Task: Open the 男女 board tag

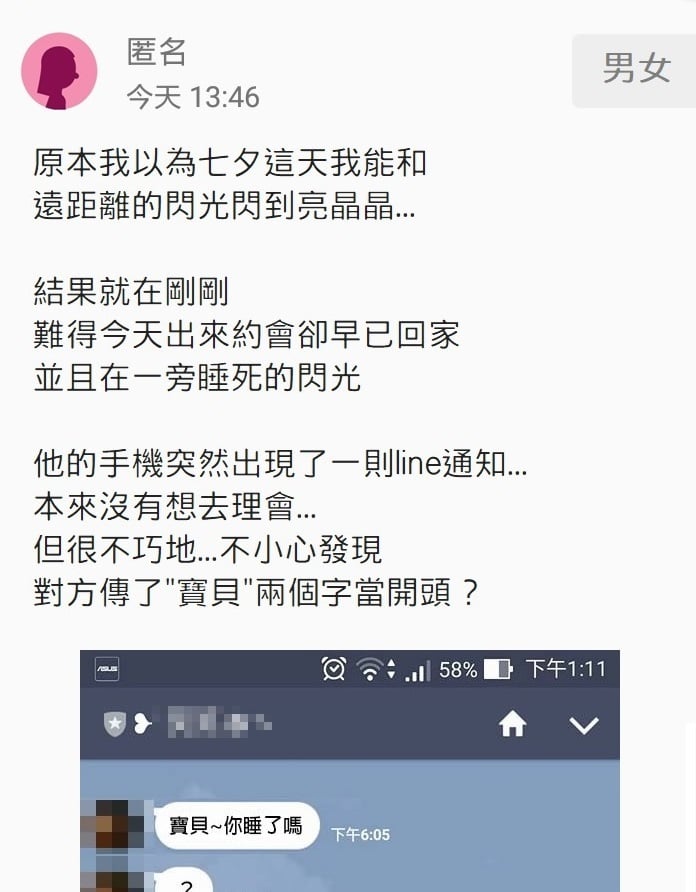Action: 635,70
